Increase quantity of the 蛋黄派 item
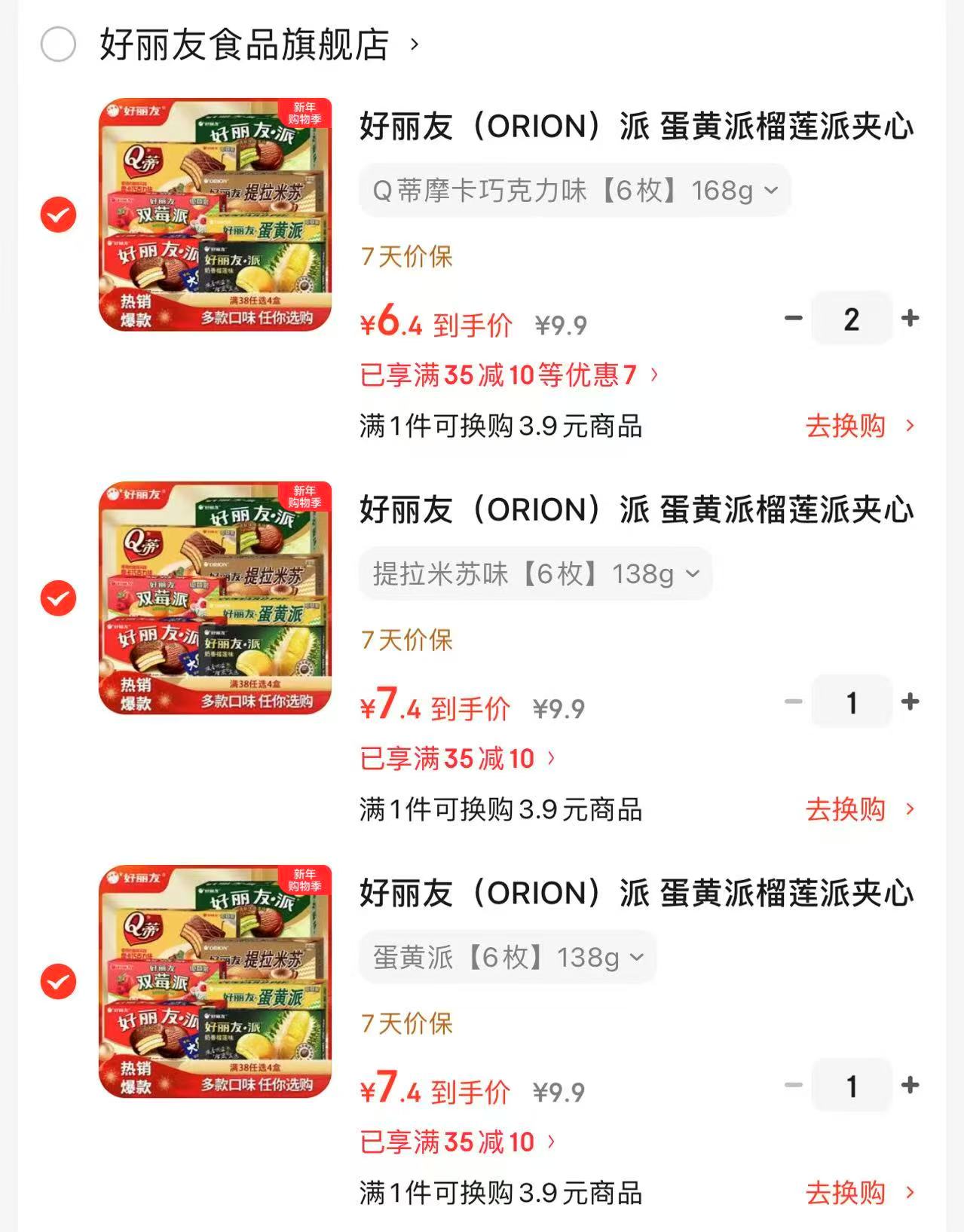 point(910,1086)
